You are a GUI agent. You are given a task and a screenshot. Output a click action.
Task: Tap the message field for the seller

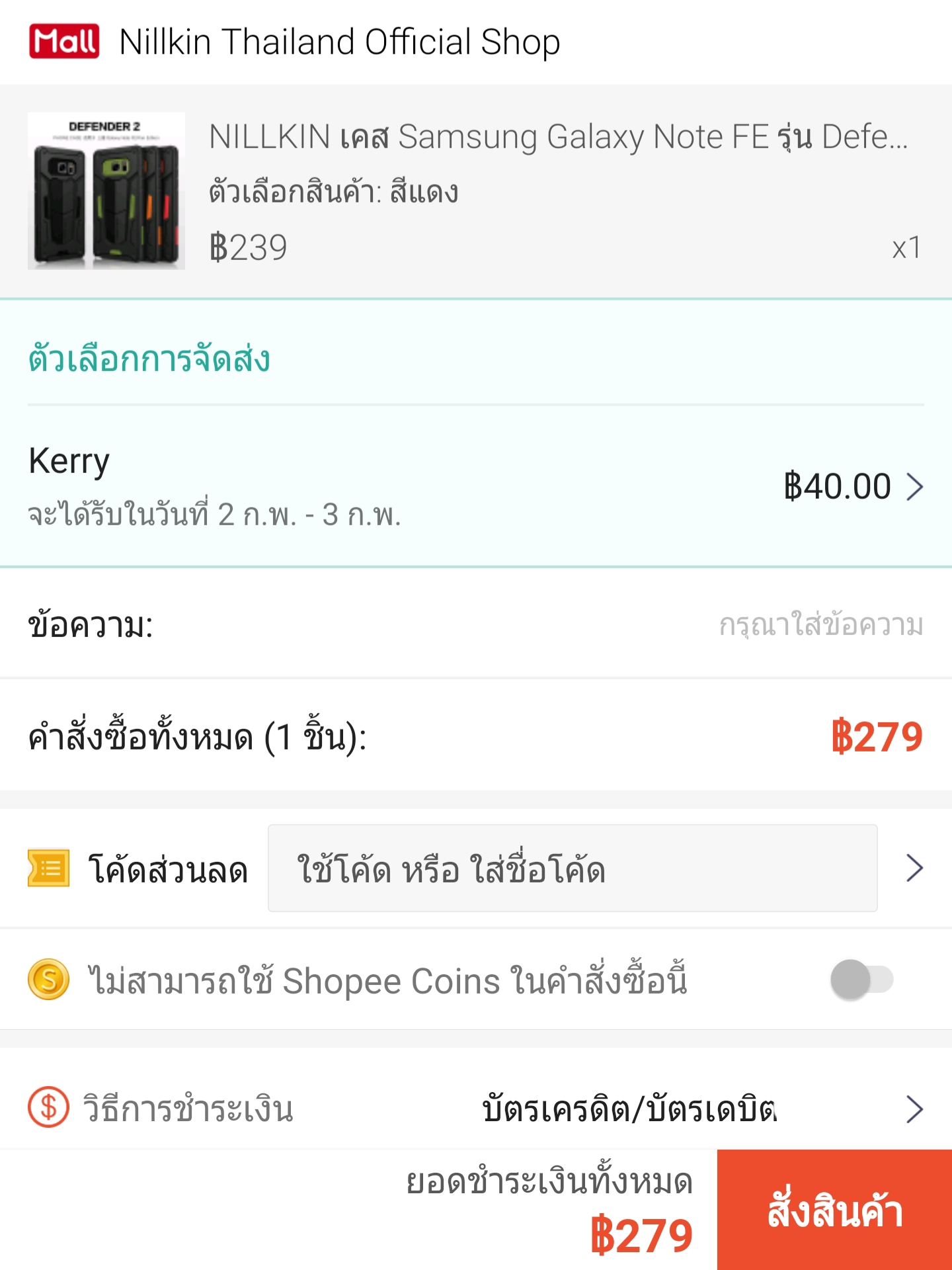tap(820, 626)
